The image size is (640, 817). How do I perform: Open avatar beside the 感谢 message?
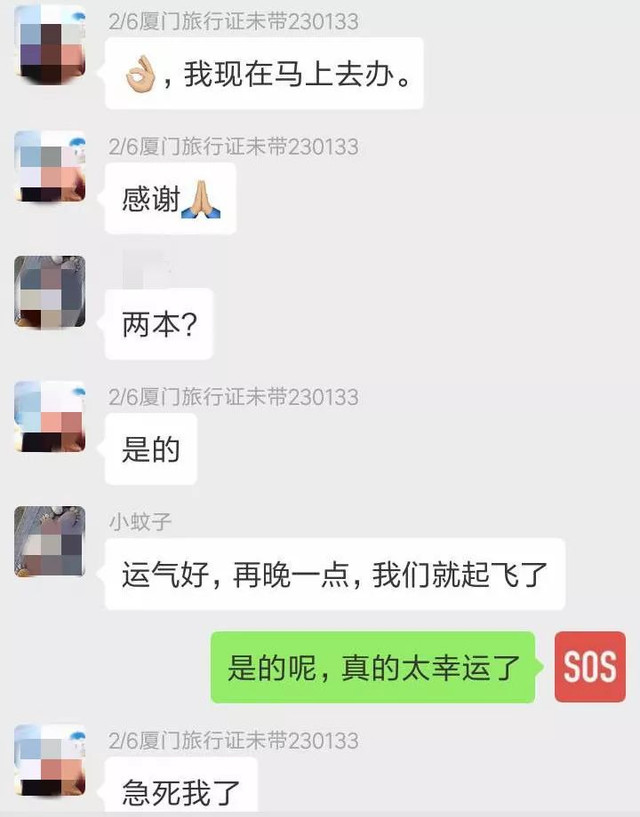tap(50, 166)
